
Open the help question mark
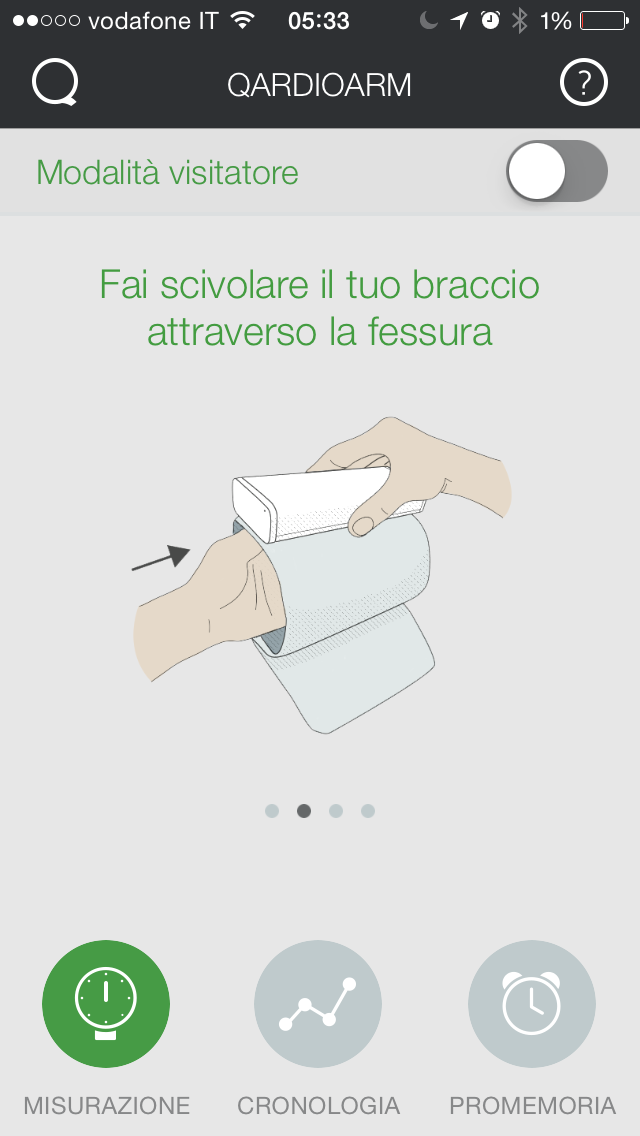[583, 84]
